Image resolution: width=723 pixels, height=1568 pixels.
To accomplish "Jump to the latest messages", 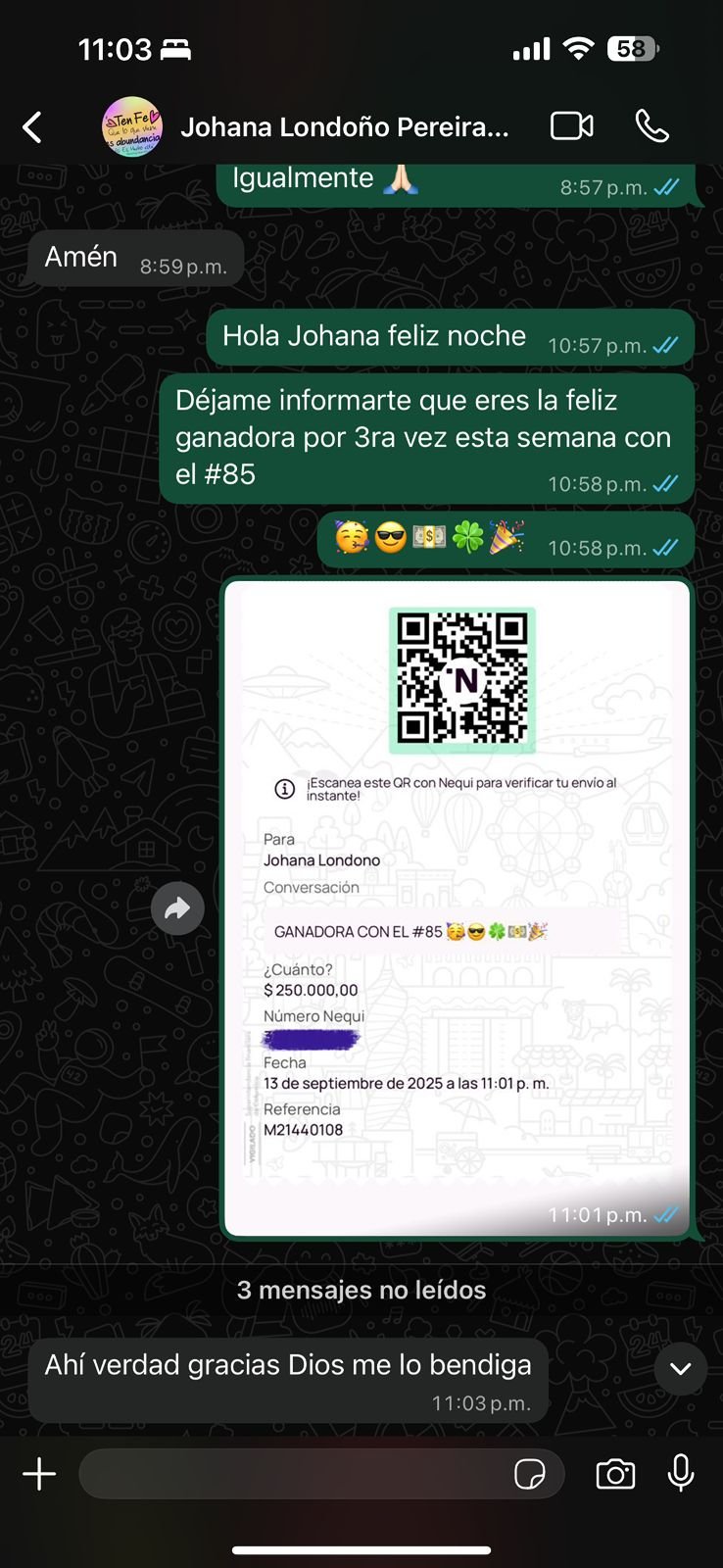I will coord(681,1368).
